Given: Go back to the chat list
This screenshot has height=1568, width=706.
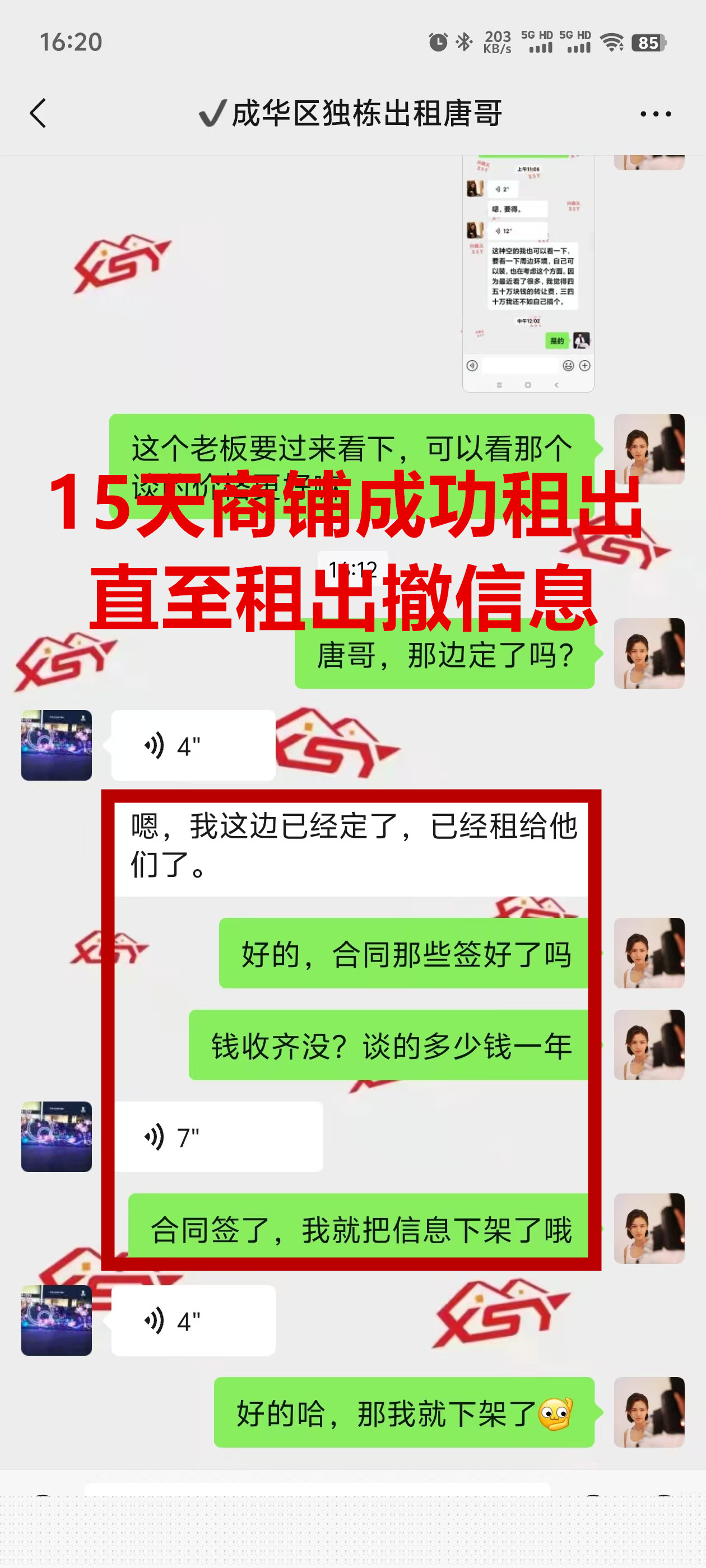Looking at the screenshot, I should 38,113.
